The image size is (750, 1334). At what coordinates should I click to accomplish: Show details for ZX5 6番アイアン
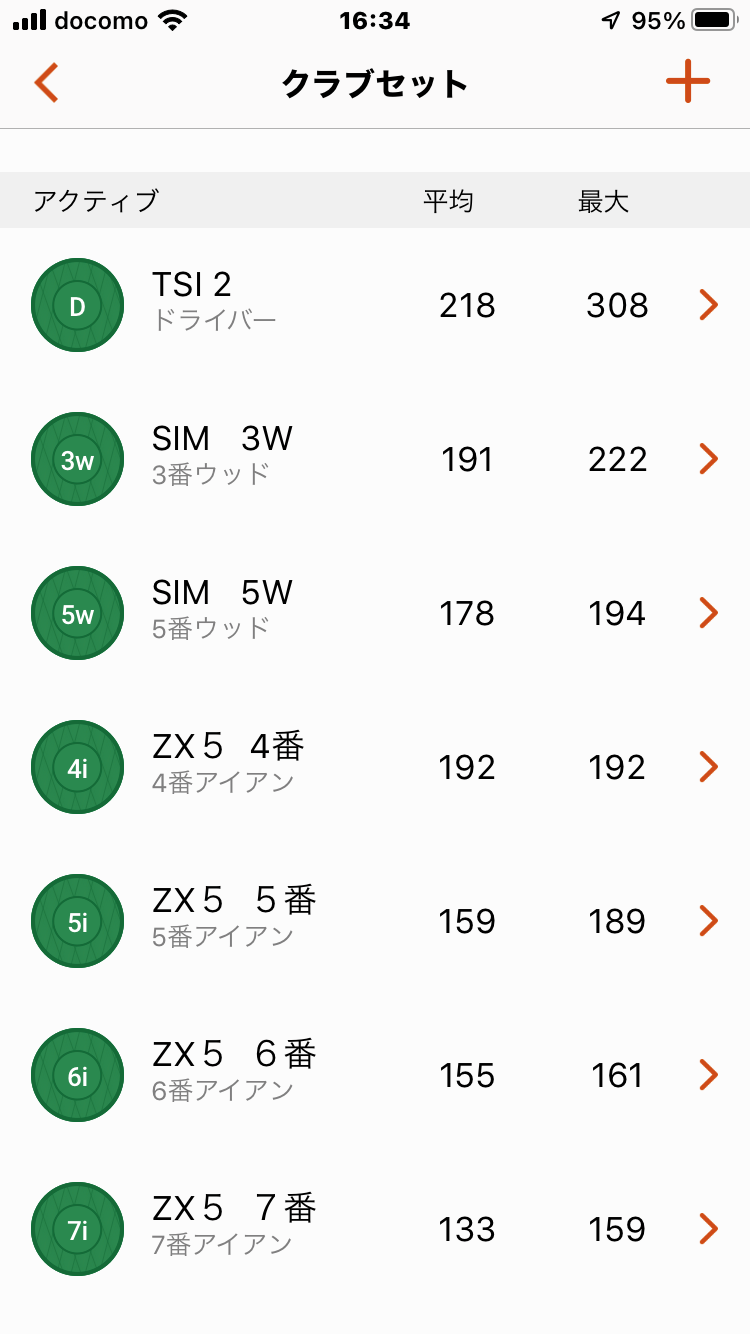[x=375, y=1075]
